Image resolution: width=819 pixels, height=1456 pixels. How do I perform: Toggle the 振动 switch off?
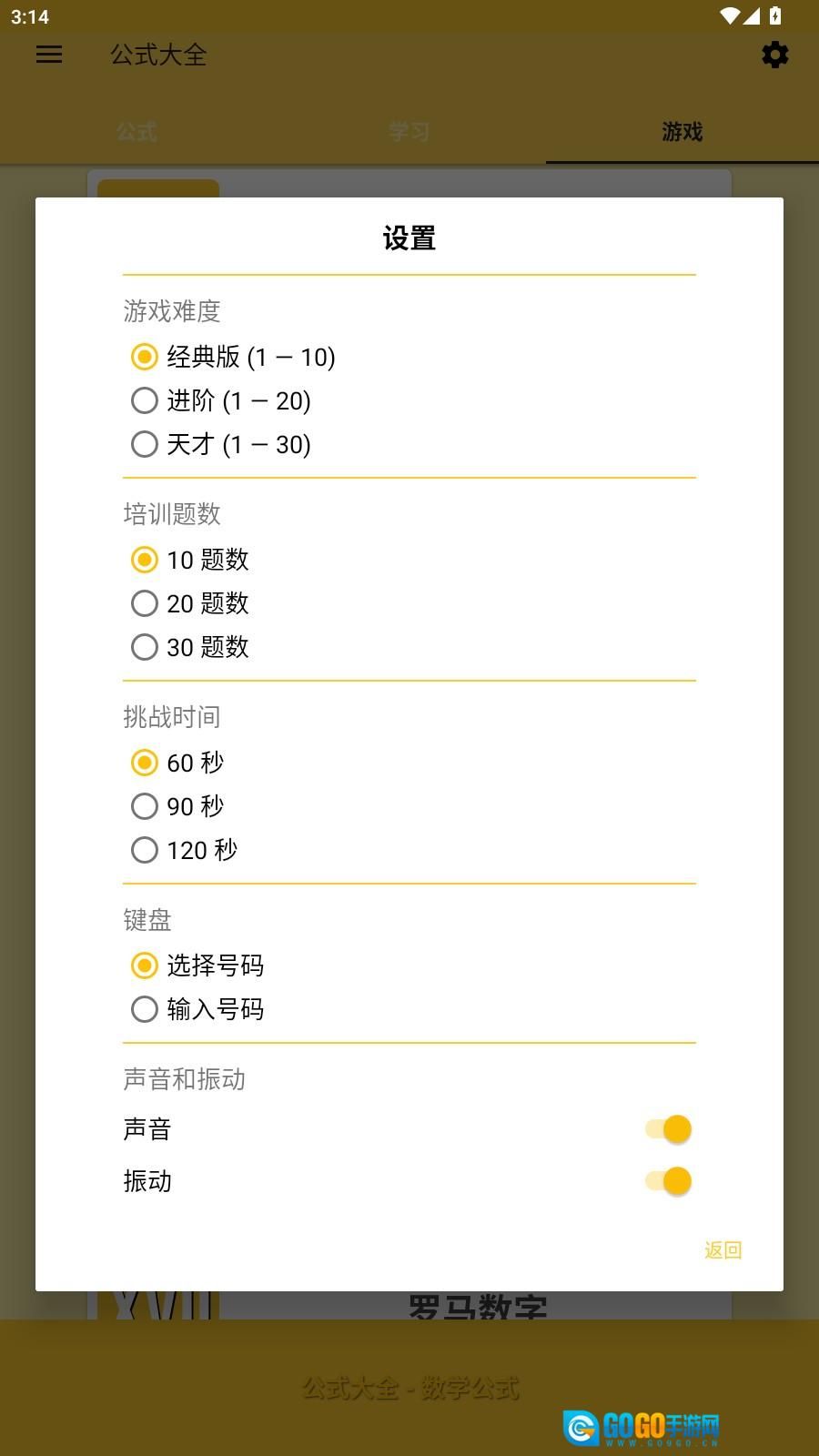[669, 1181]
